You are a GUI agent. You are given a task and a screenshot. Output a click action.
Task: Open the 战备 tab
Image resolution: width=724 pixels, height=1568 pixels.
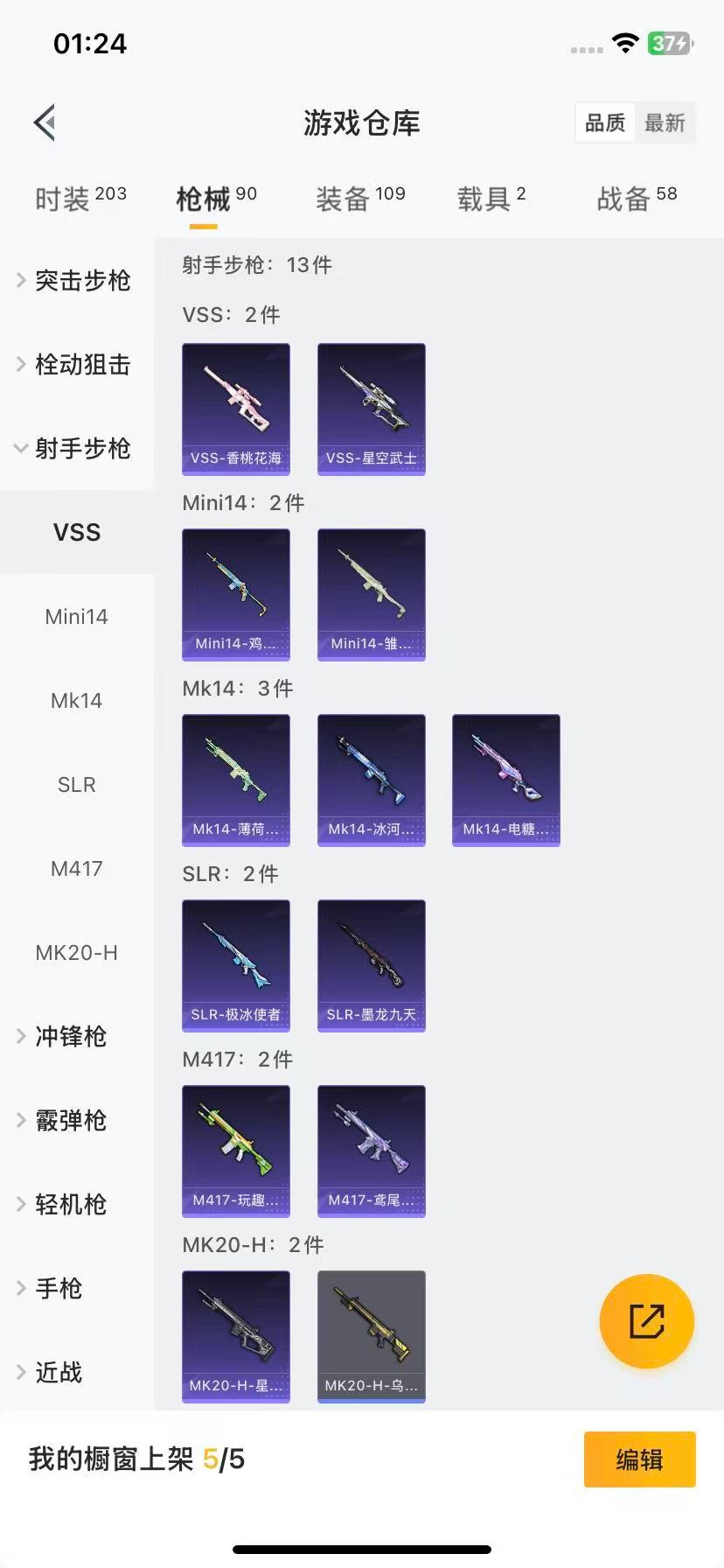click(636, 199)
